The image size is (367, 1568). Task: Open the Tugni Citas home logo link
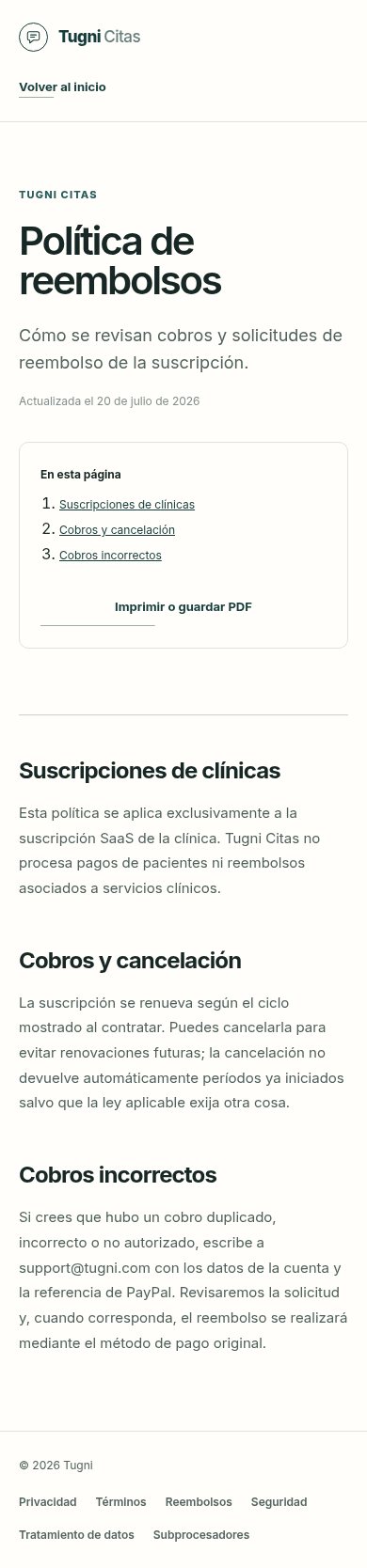[80, 38]
